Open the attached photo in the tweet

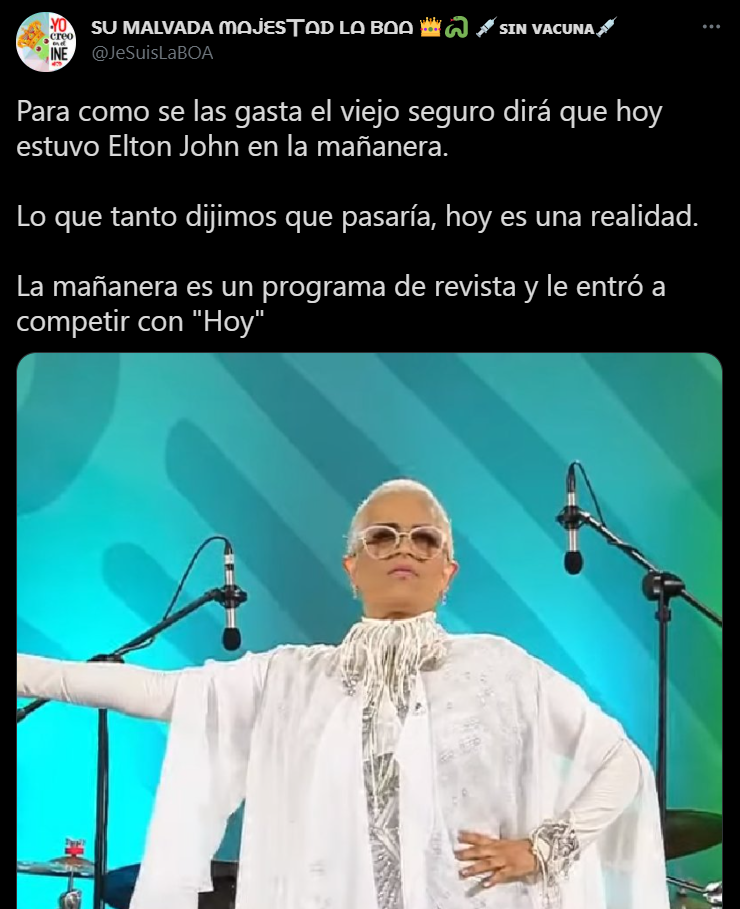369,630
